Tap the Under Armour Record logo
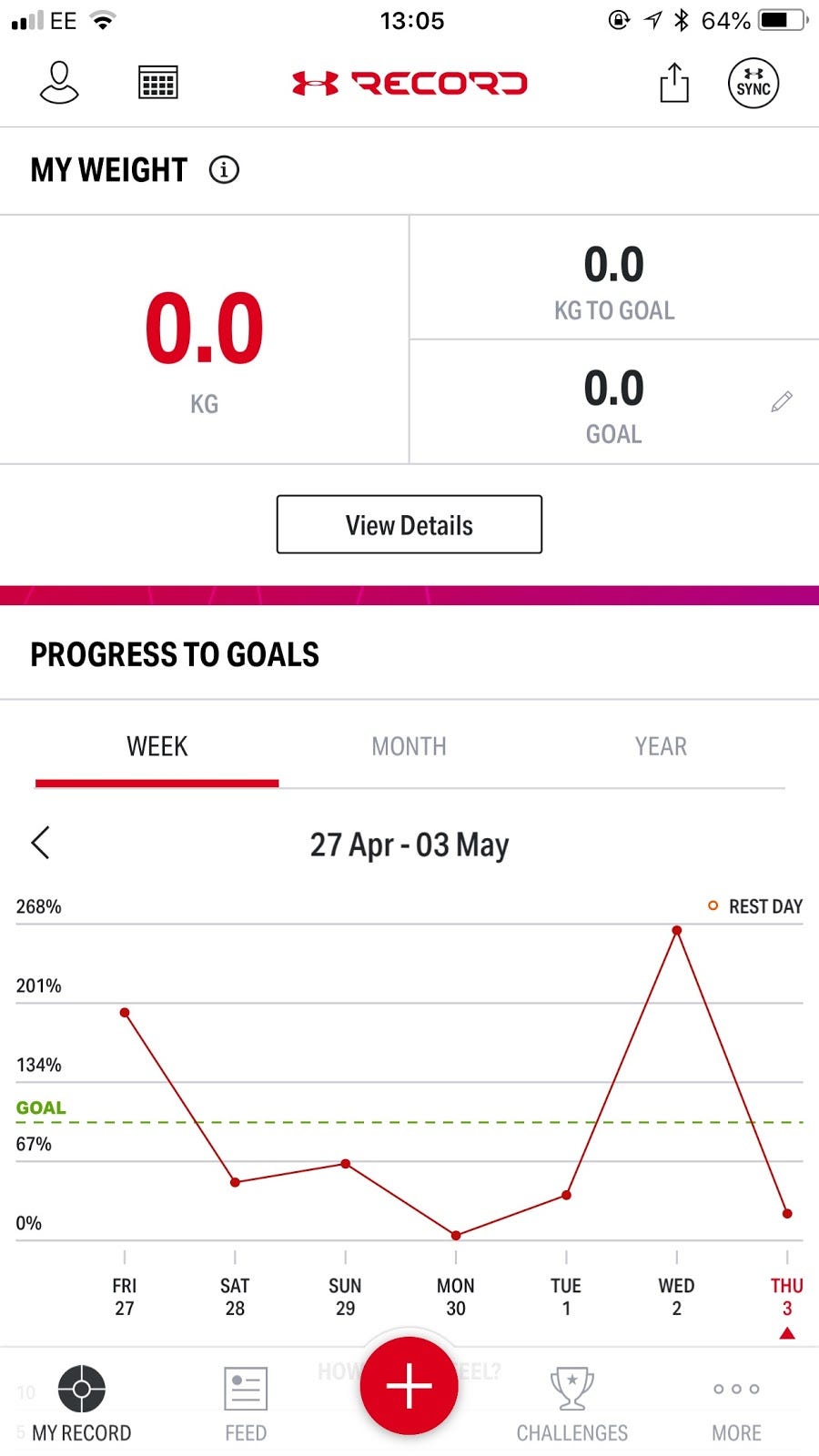 pyautogui.click(x=409, y=82)
